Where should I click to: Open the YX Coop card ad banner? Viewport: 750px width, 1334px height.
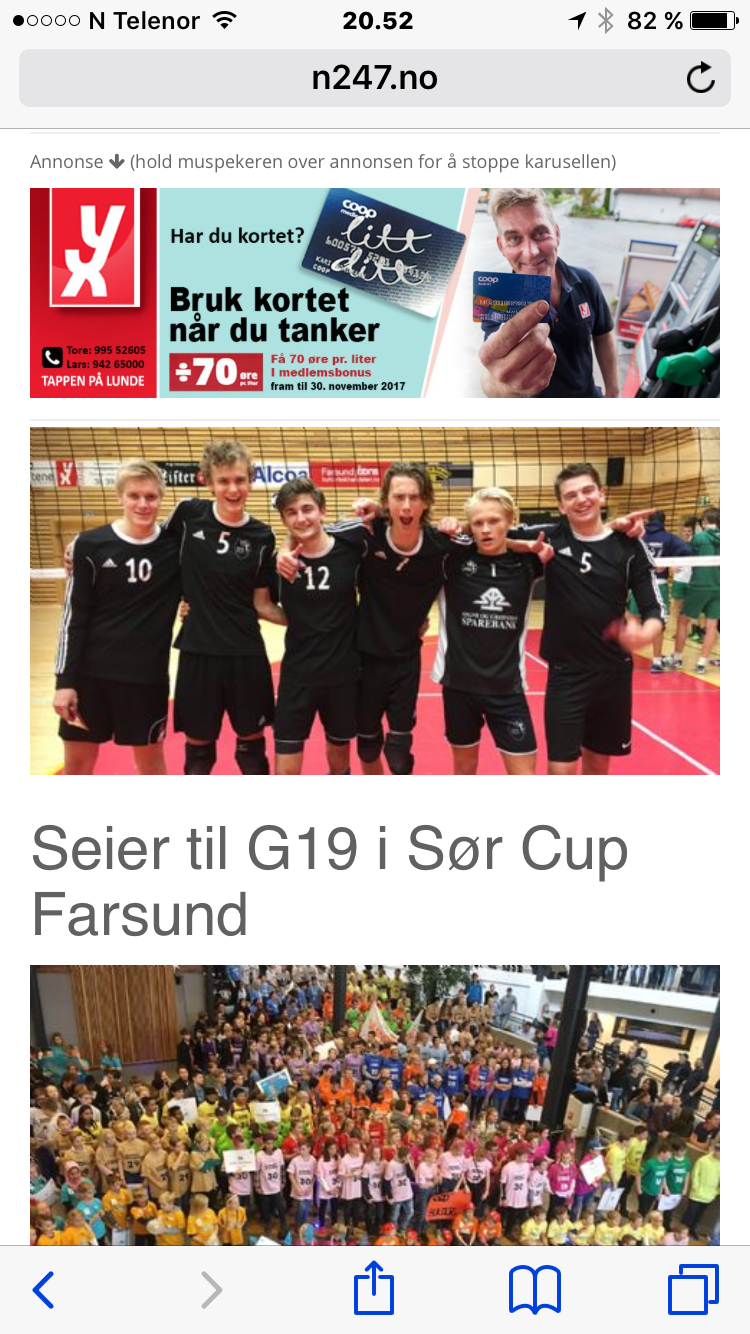(374, 293)
